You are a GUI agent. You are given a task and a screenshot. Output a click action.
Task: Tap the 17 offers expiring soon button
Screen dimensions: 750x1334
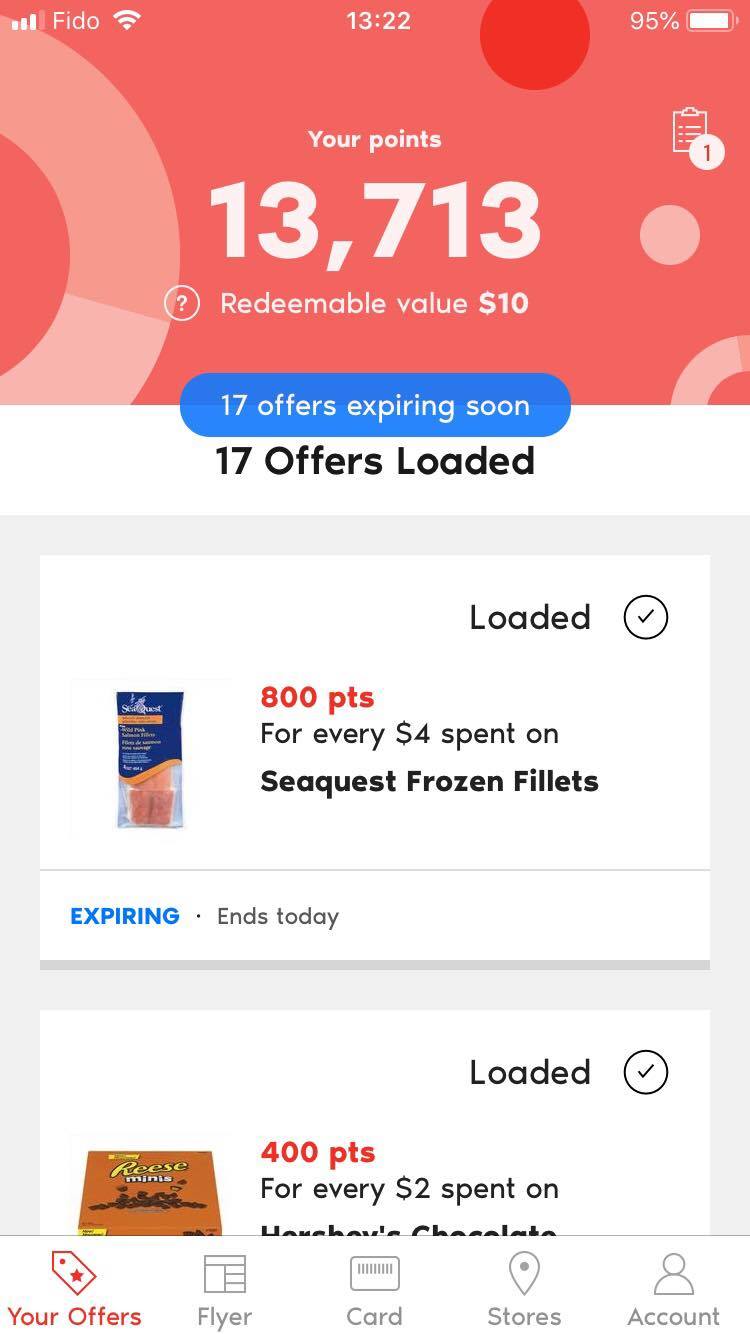(375, 405)
